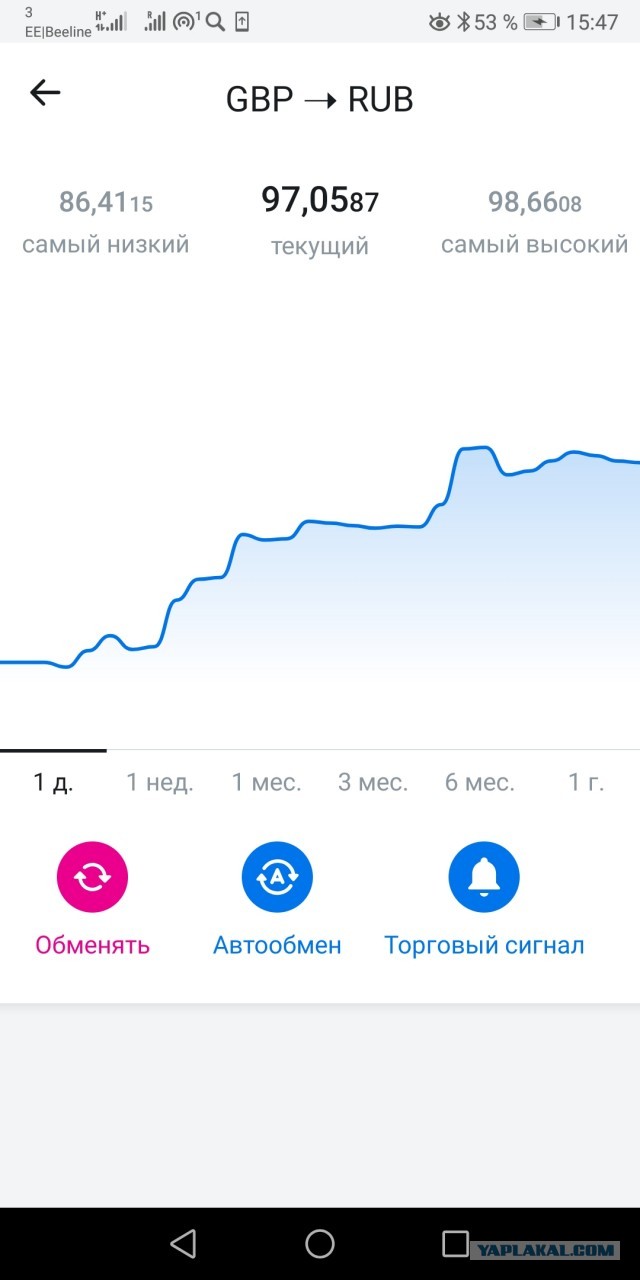Screen dimensions: 640x1280
Task: Select the 1 д. time range tab
Action: tap(53, 782)
